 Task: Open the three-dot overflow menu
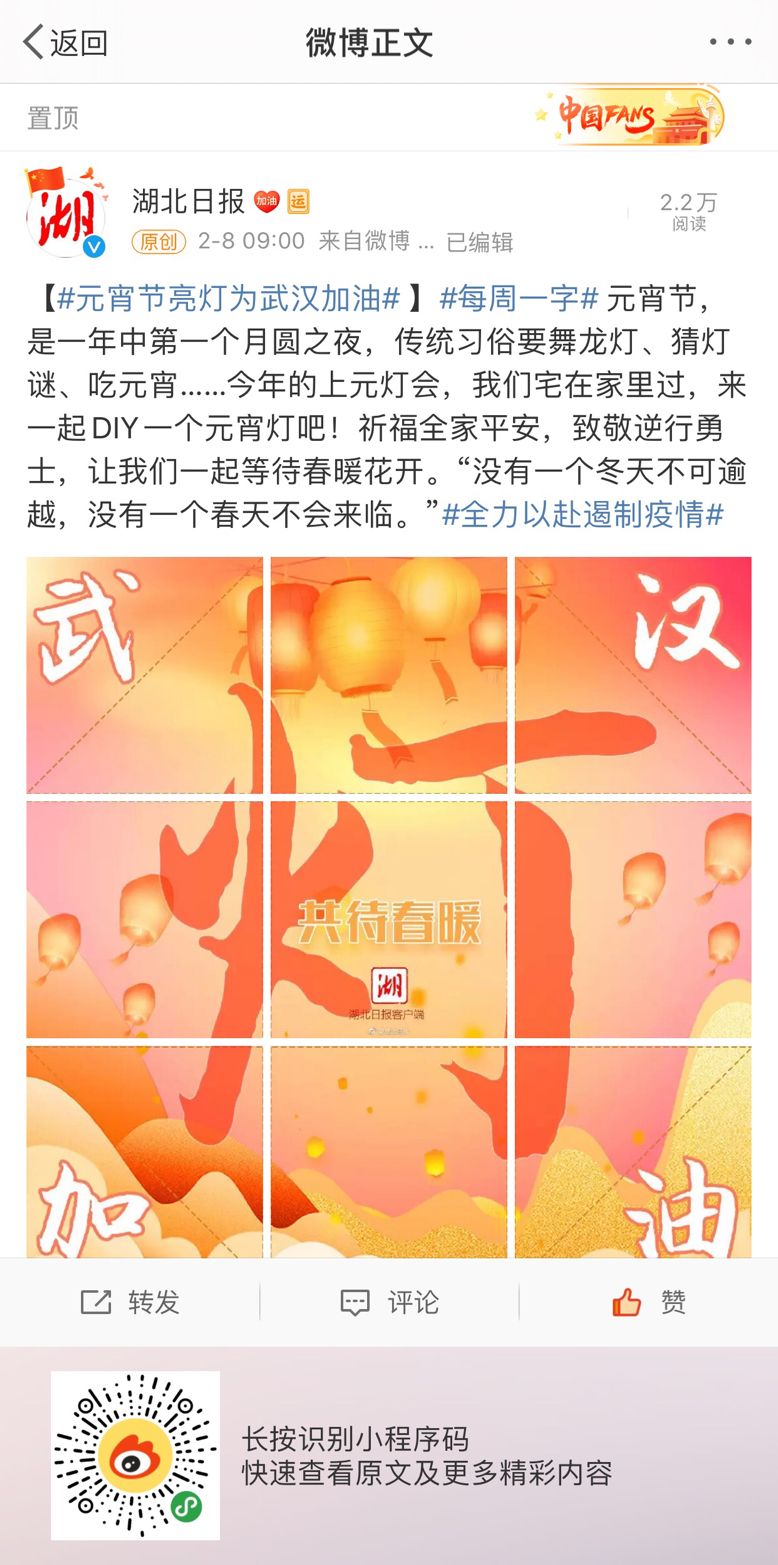click(730, 42)
